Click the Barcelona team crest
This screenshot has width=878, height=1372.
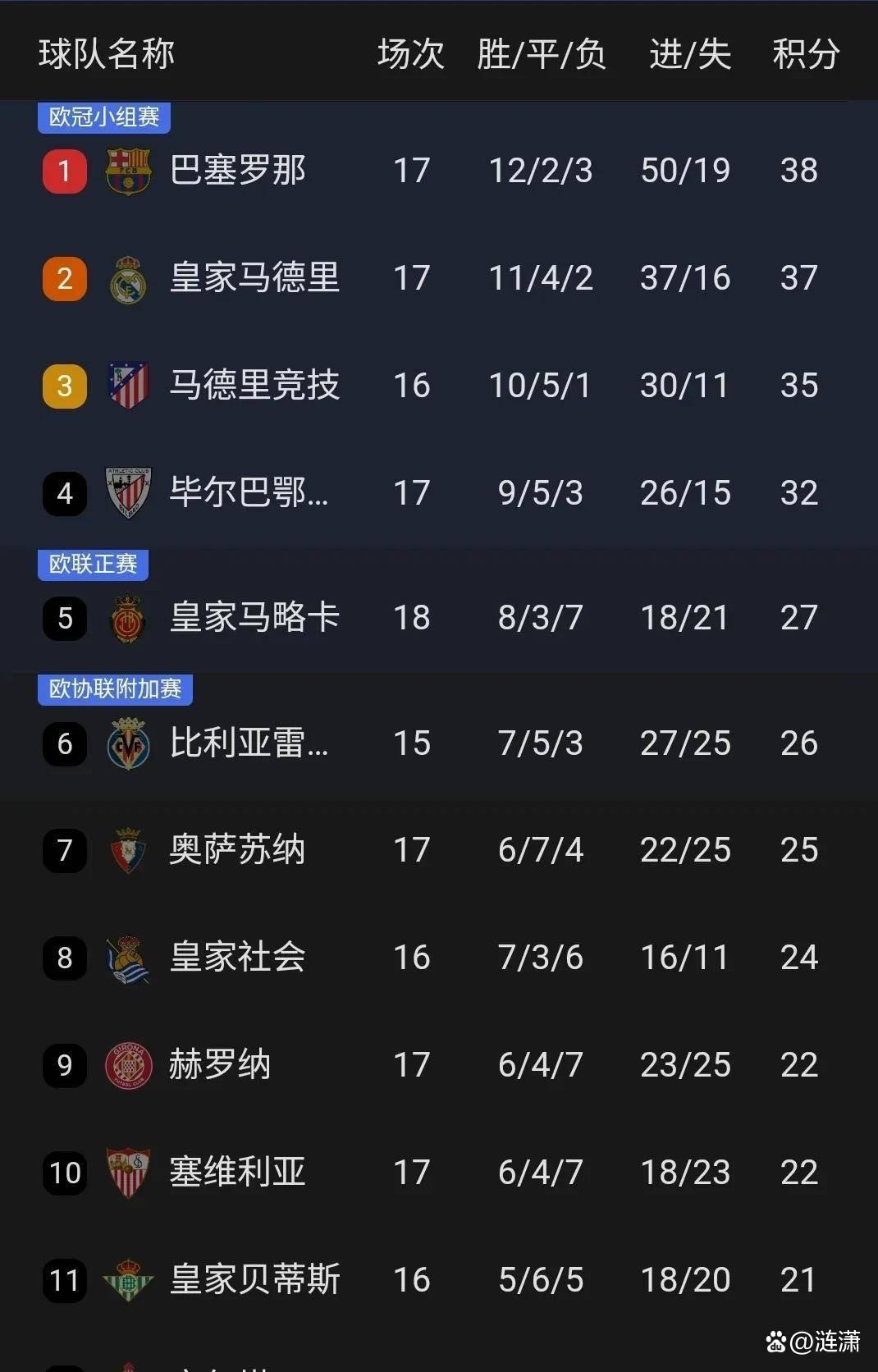pos(127,170)
